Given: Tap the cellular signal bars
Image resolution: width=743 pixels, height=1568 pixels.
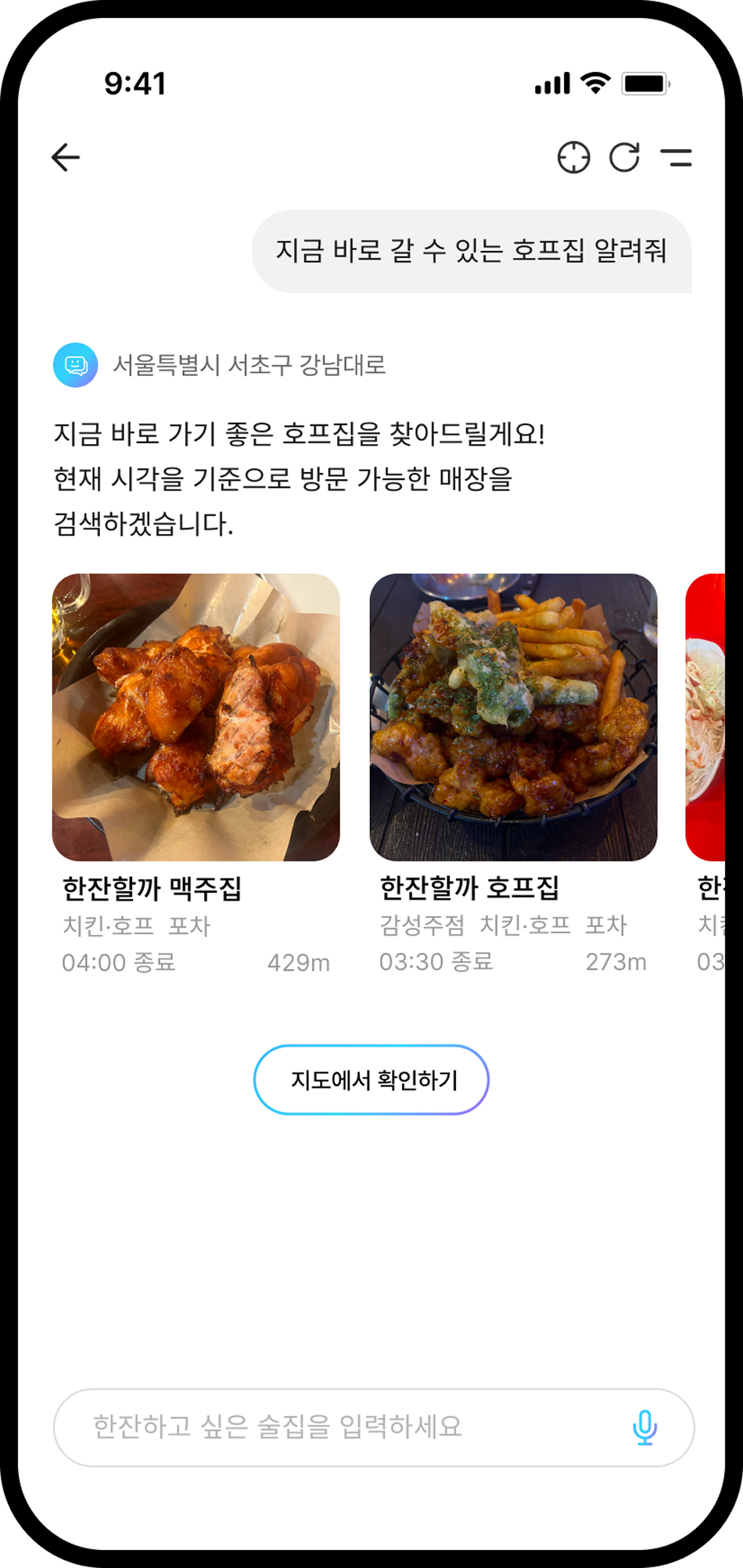Looking at the screenshot, I should coord(553,81).
